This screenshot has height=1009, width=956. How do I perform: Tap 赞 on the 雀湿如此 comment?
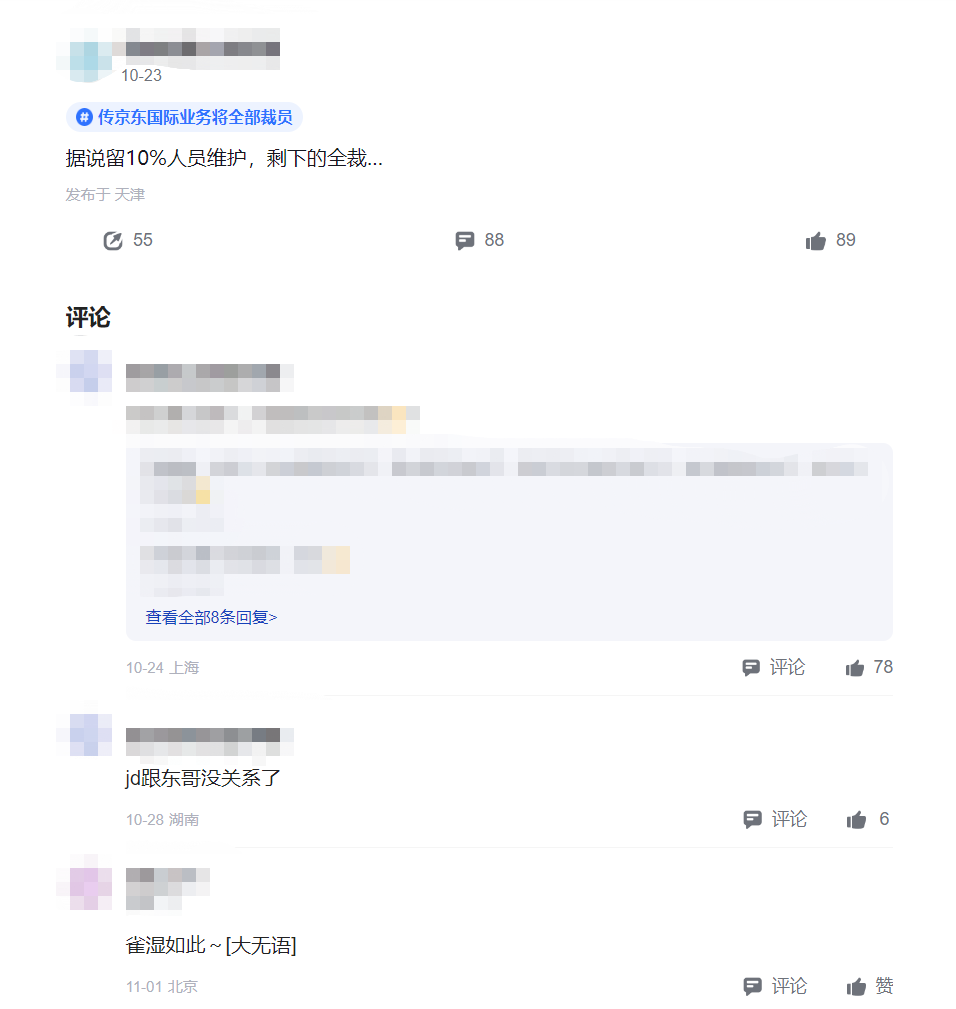[x=868, y=986]
